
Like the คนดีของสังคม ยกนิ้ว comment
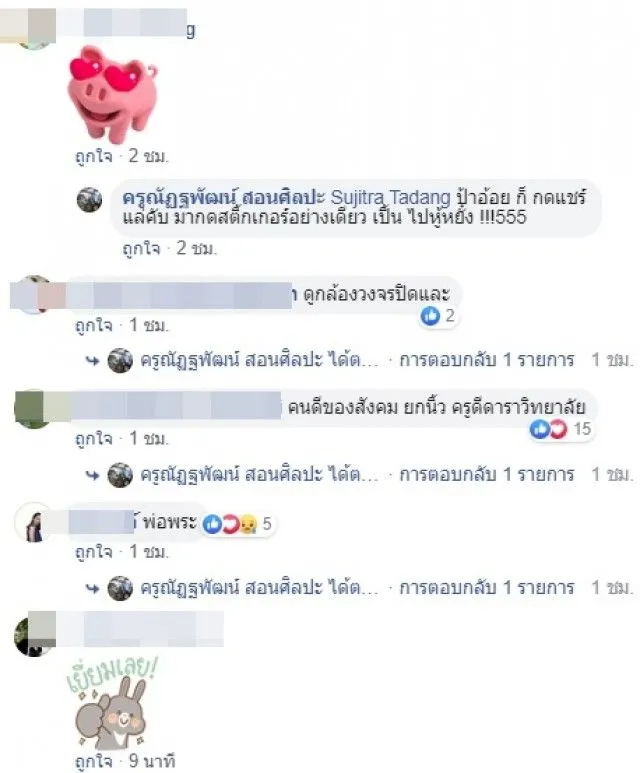(91, 438)
